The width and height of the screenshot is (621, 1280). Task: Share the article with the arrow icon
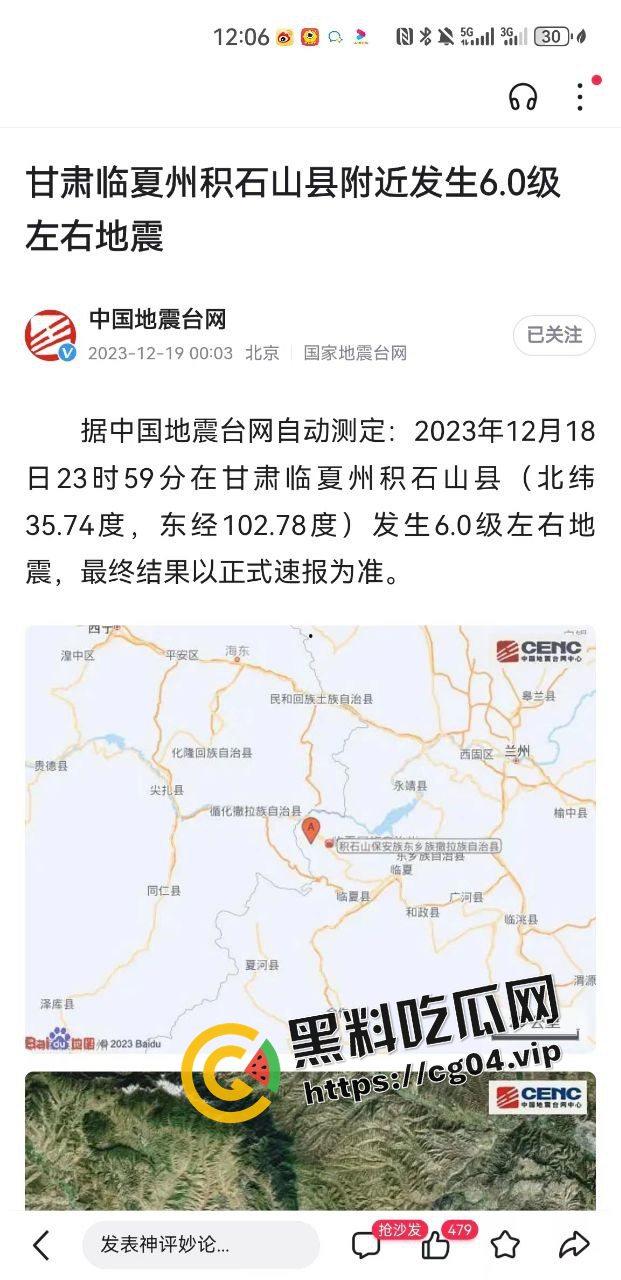click(574, 1245)
